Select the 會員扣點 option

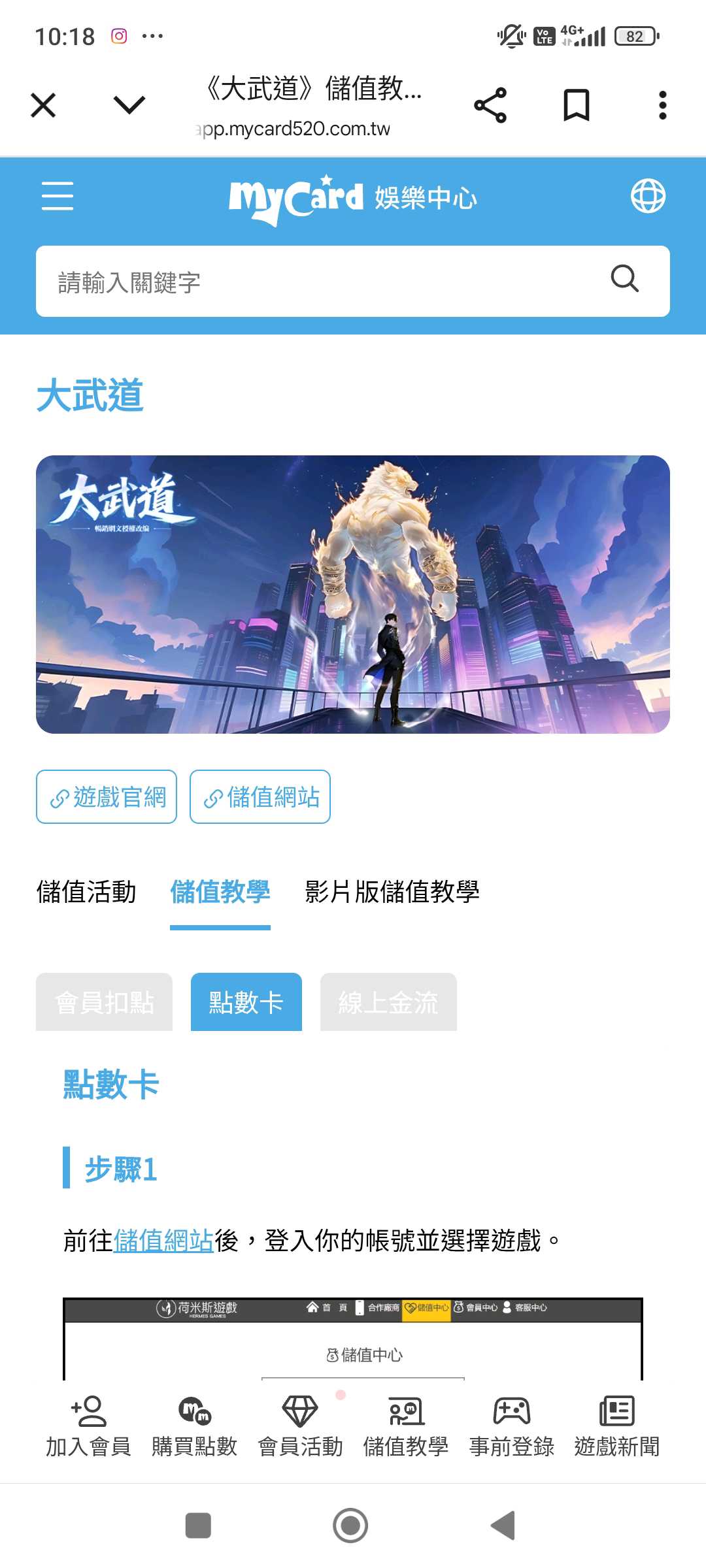105,1002
